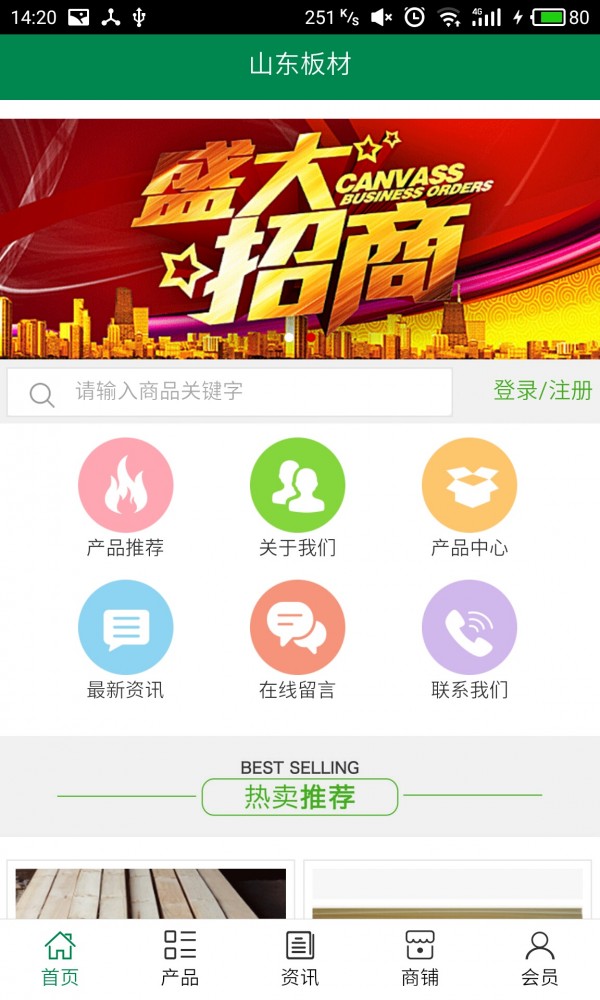
Task: Switch to the 会员 tab
Action: point(540,958)
